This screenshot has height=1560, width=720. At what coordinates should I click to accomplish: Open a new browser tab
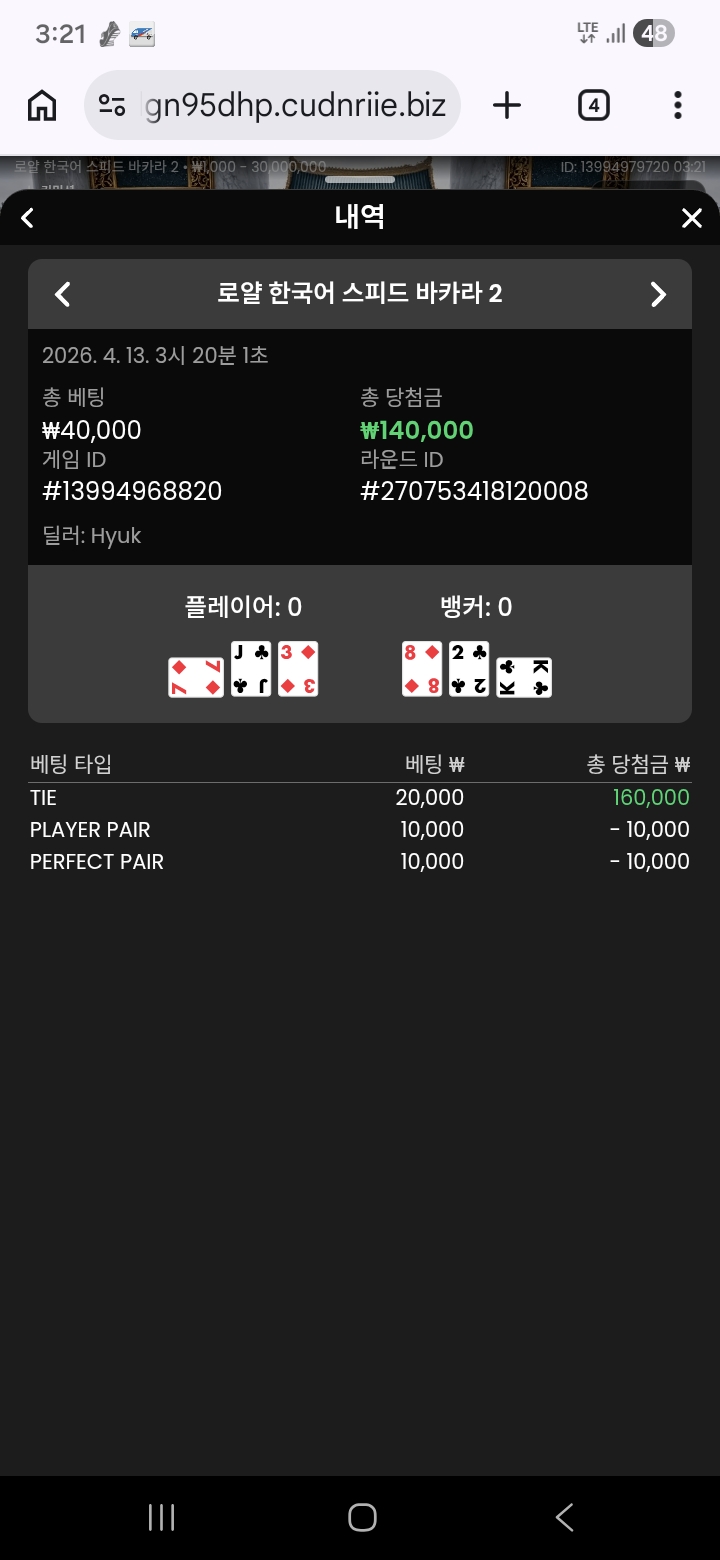(507, 105)
